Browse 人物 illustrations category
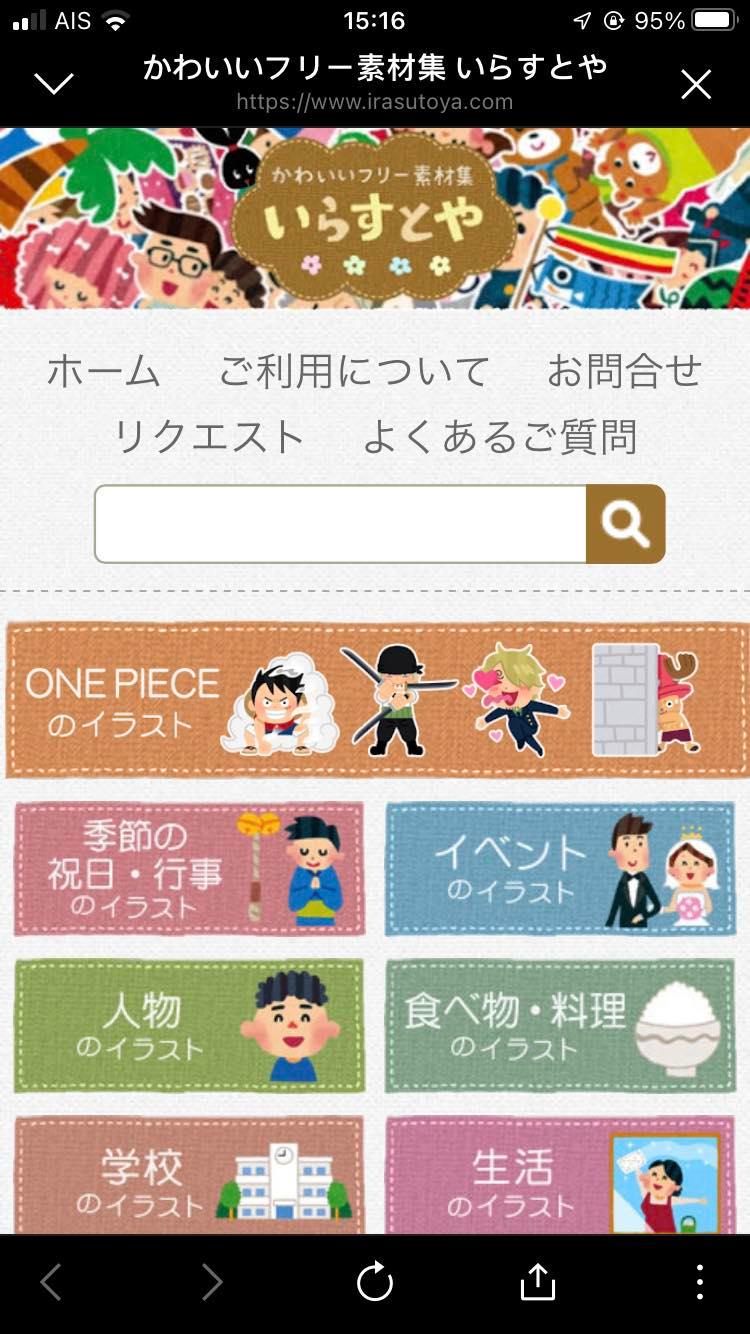 pos(189,1026)
